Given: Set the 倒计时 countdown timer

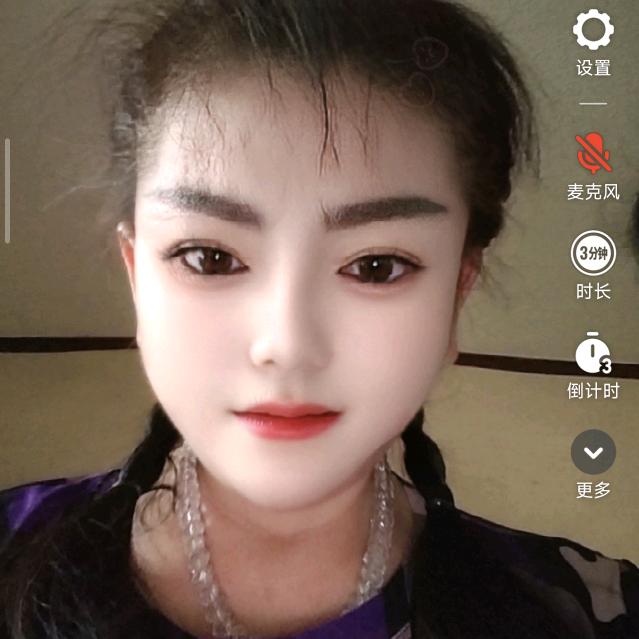Looking at the screenshot, I should (593, 353).
